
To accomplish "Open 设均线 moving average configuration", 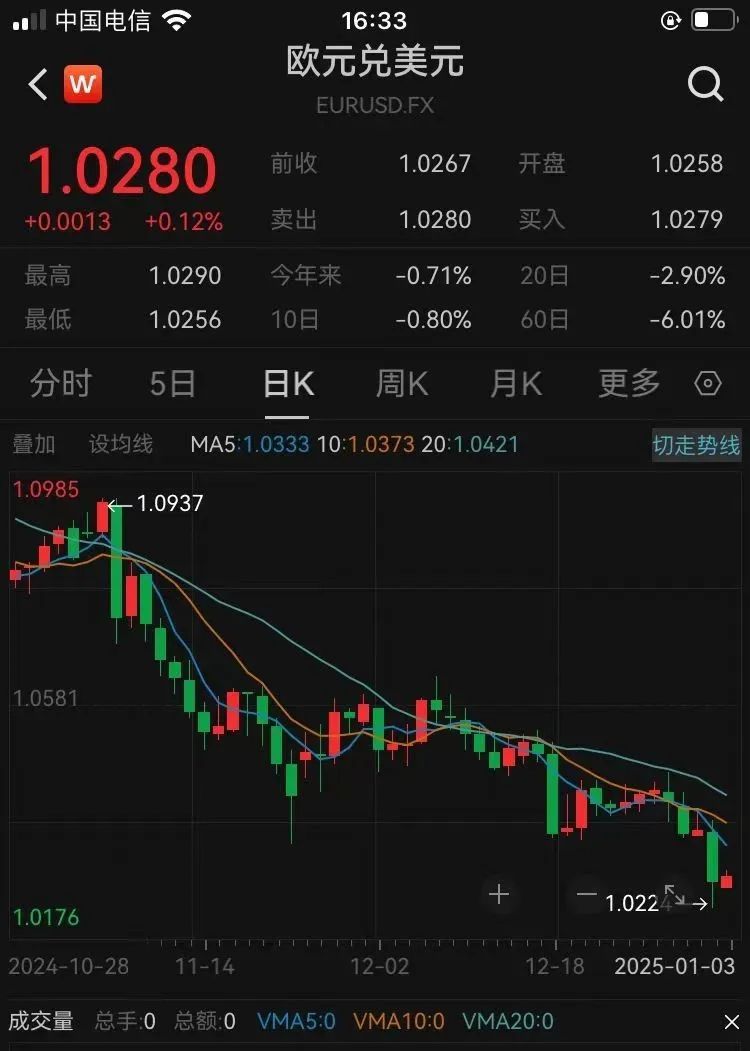I will pyautogui.click(x=120, y=445).
